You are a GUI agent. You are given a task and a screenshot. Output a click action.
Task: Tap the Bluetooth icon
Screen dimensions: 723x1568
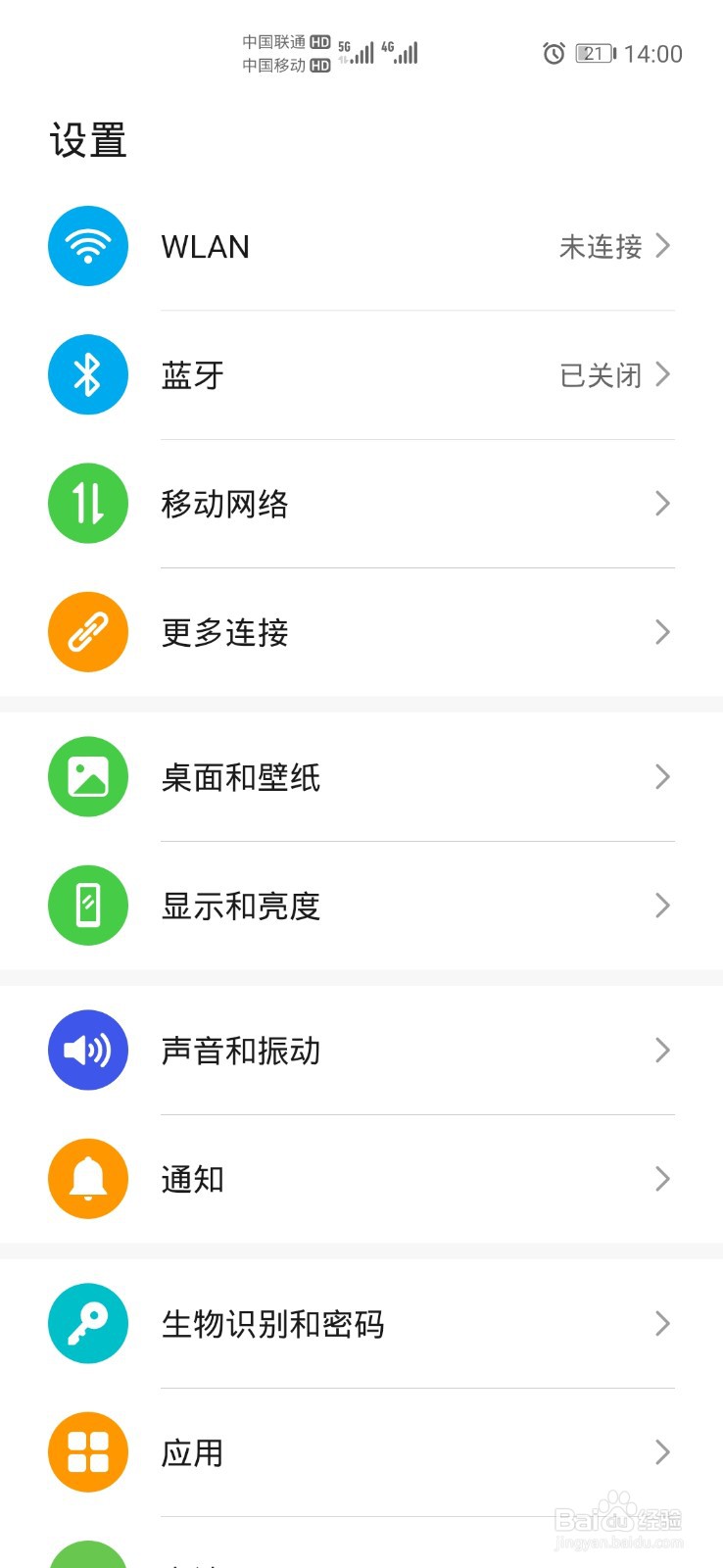87,374
